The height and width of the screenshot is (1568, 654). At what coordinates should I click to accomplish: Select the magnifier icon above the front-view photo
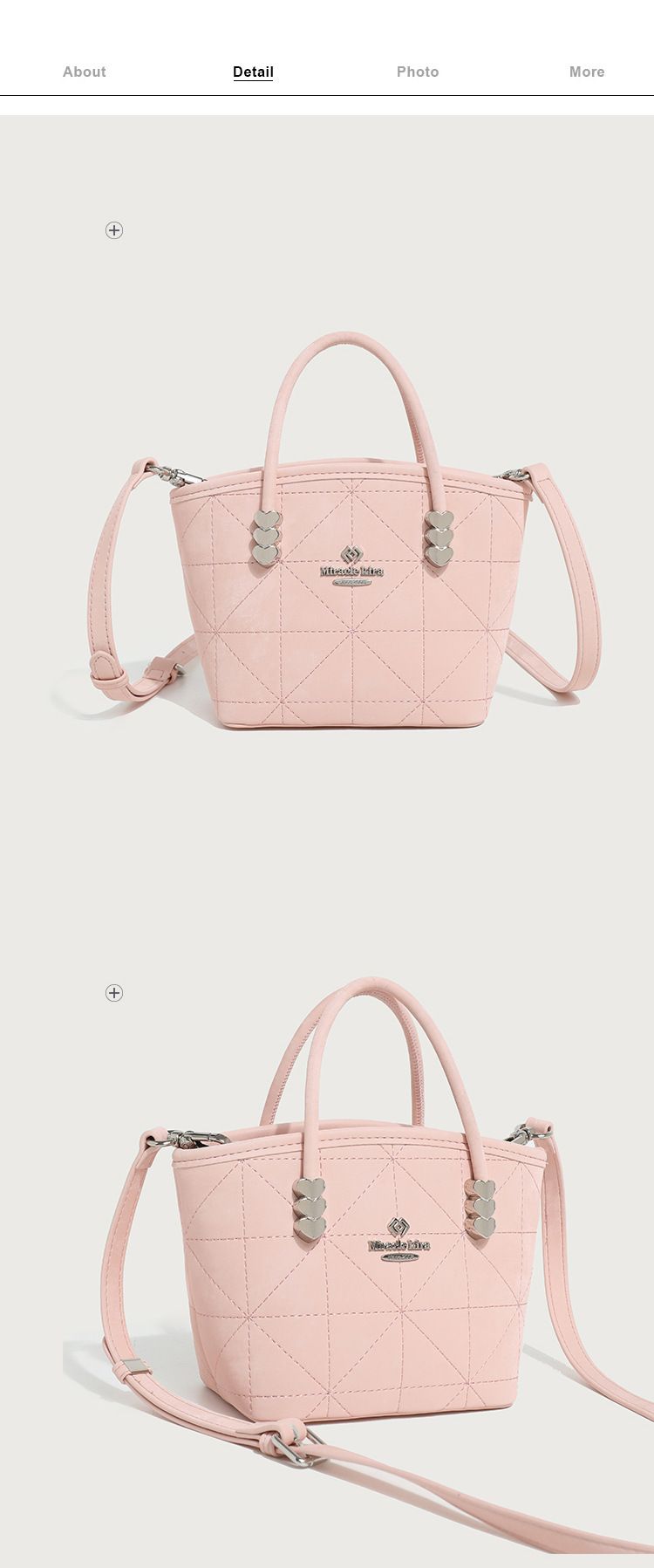pyautogui.click(x=116, y=229)
